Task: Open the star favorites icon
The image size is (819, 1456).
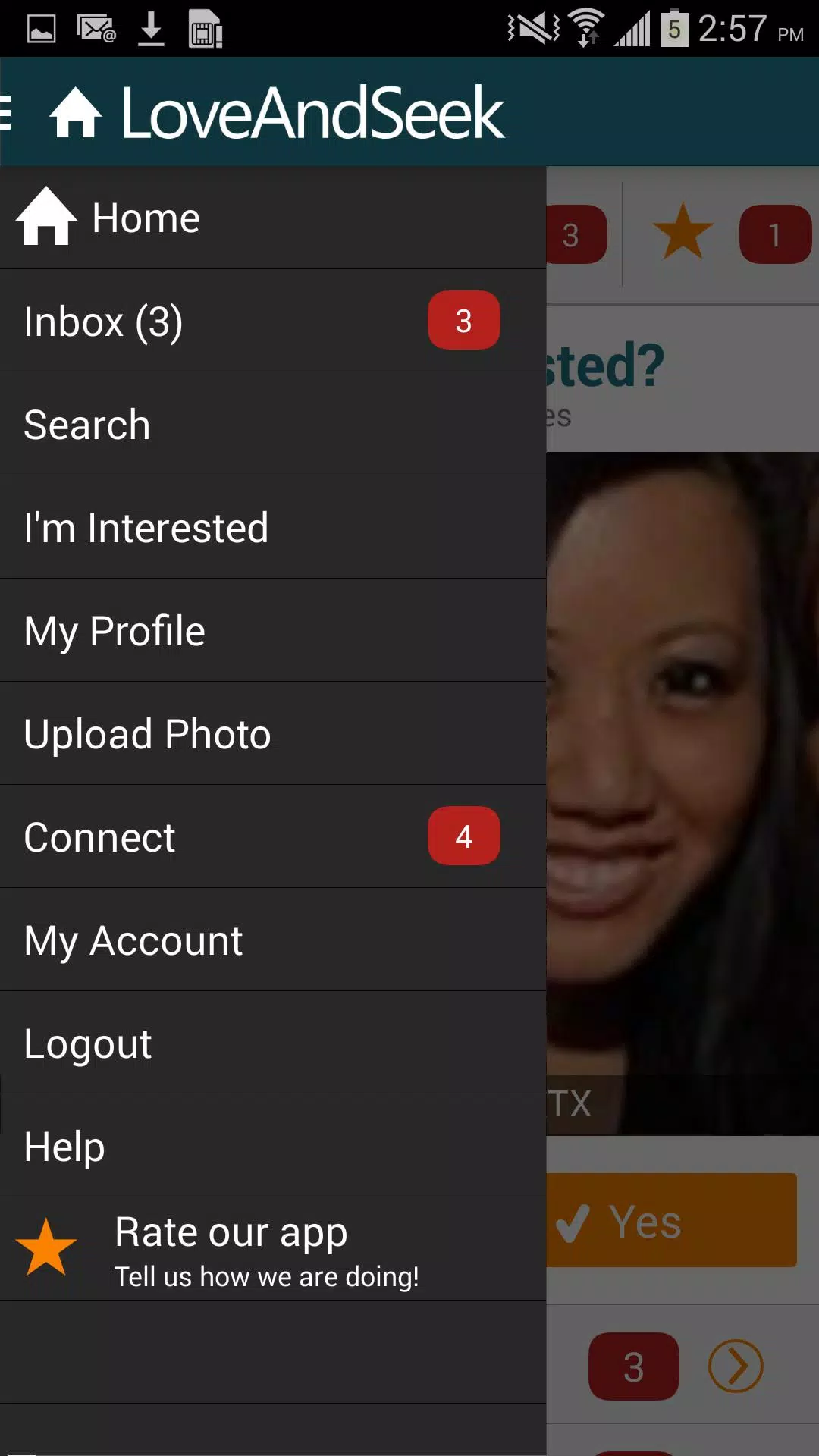Action: 682,232
